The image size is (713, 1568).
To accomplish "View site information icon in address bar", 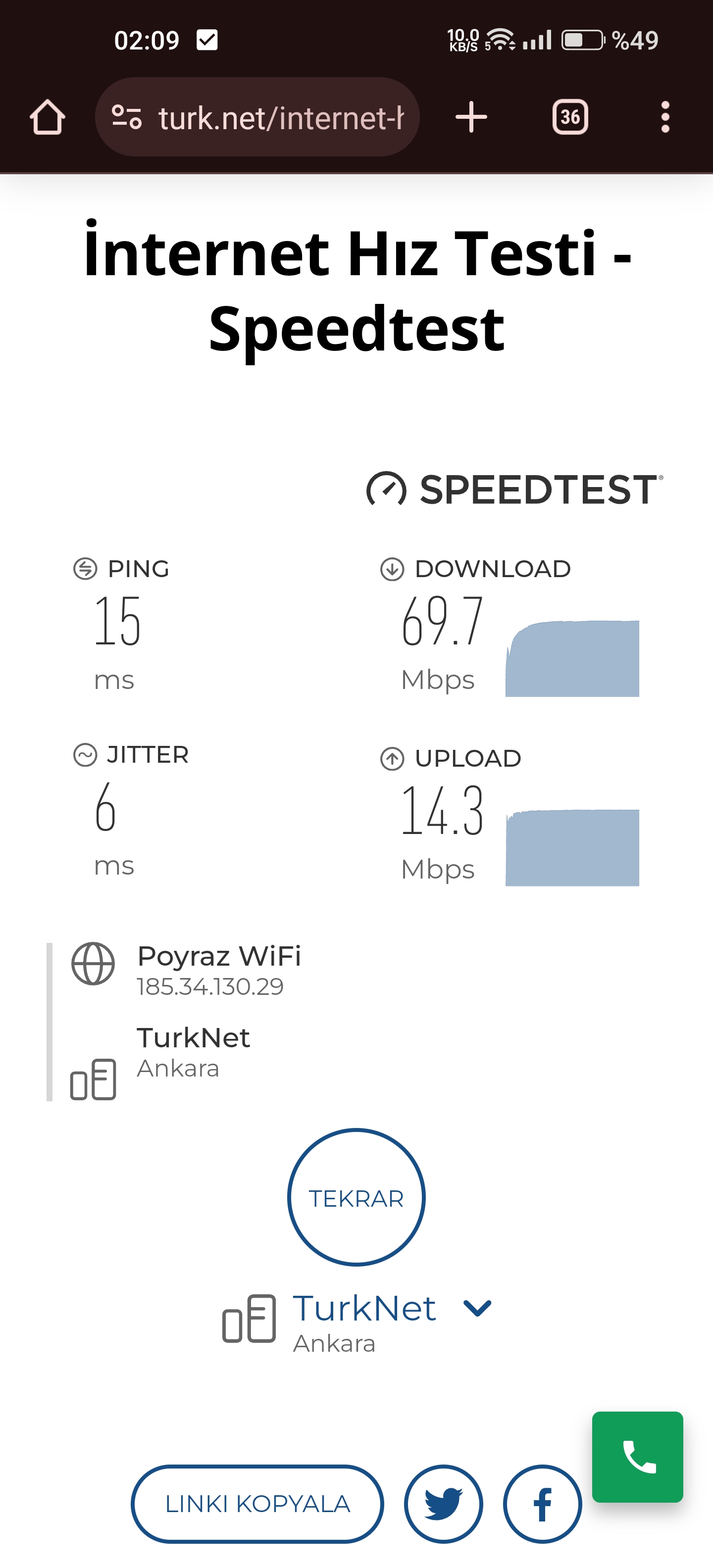I will click(x=127, y=117).
